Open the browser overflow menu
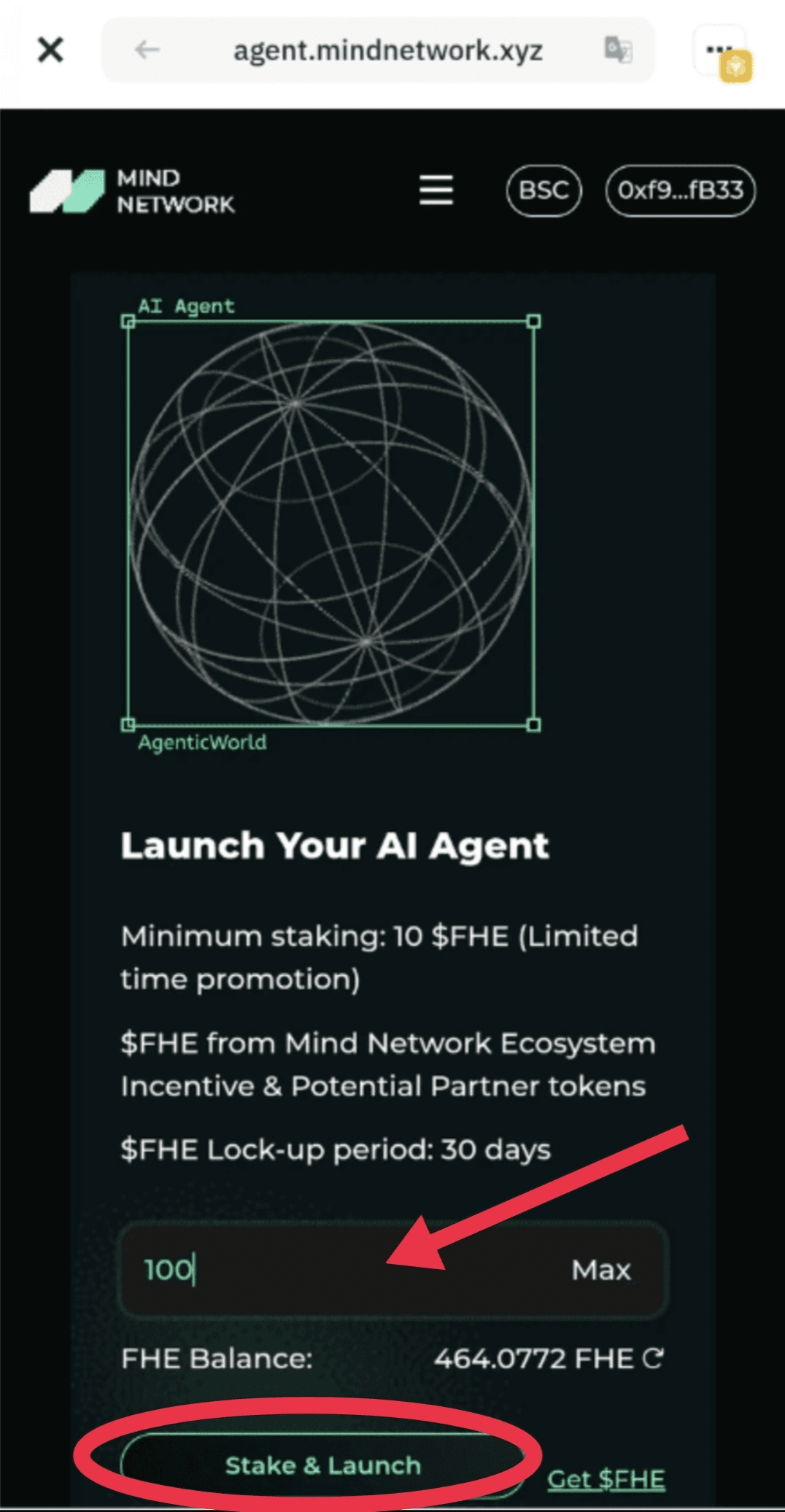The image size is (785, 1512). tap(719, 50)
